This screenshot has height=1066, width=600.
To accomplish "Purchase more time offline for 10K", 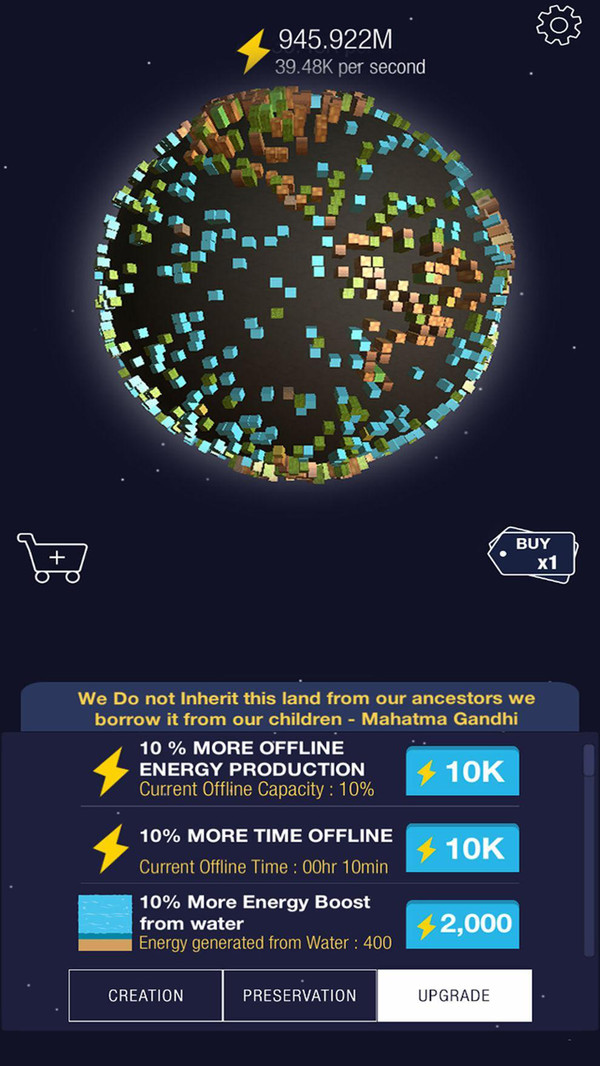I will pos(462,848).
